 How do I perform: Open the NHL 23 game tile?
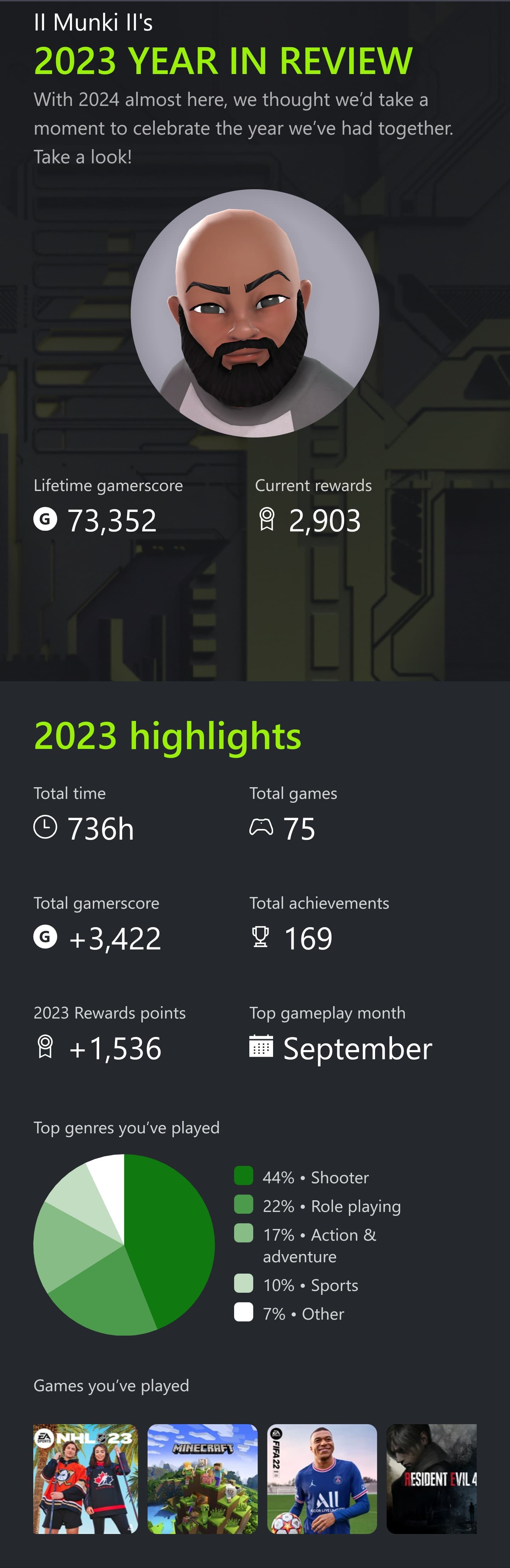click(x=86, y=1478)
